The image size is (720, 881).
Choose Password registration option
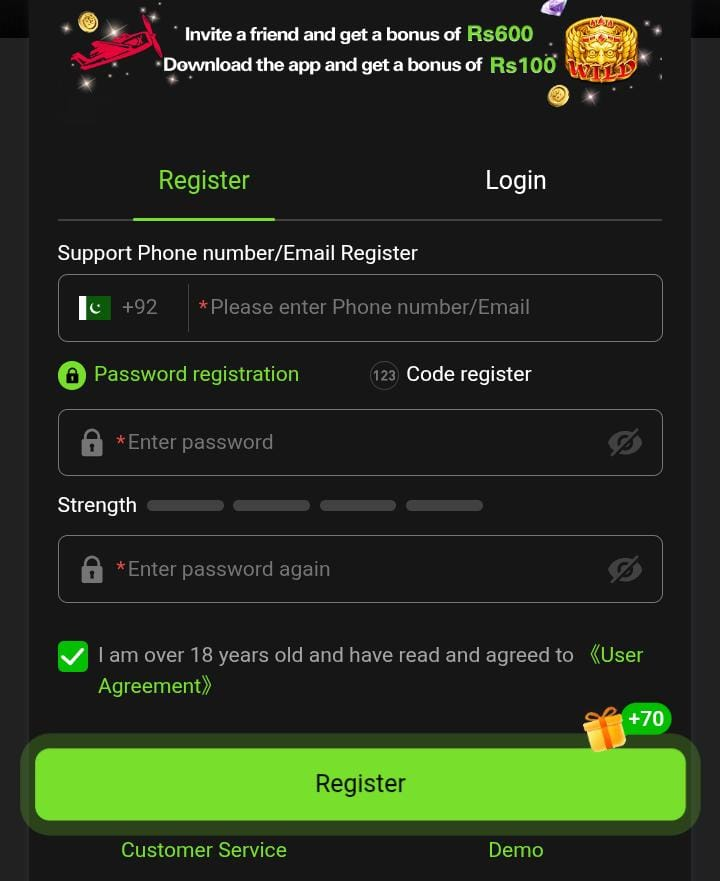(x=180, y=375)
